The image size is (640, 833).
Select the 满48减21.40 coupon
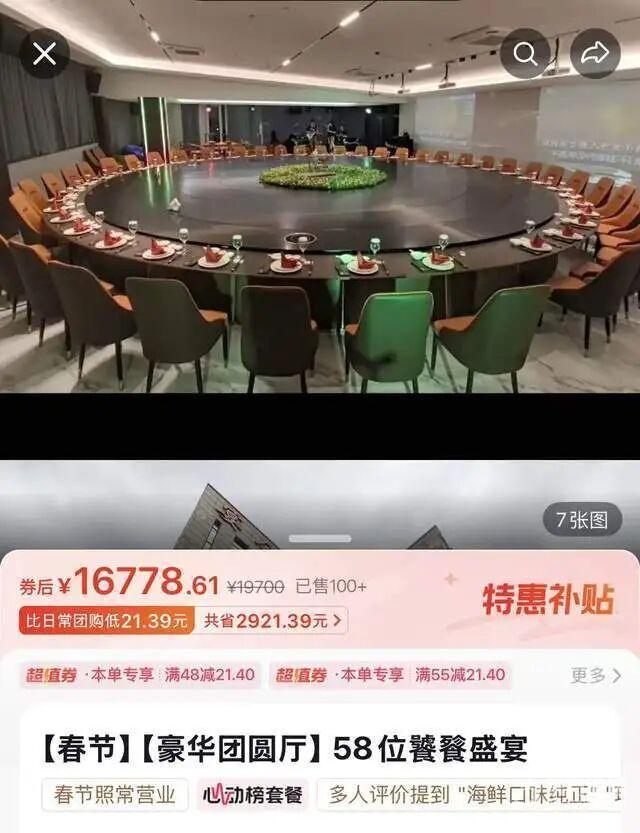(140, 675)
